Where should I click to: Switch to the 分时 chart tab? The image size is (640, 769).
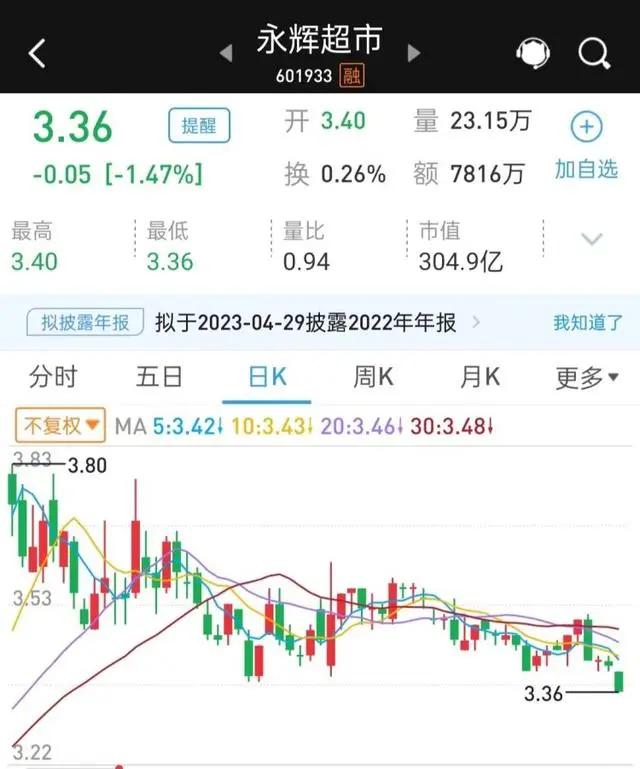[x=53, y=377]
